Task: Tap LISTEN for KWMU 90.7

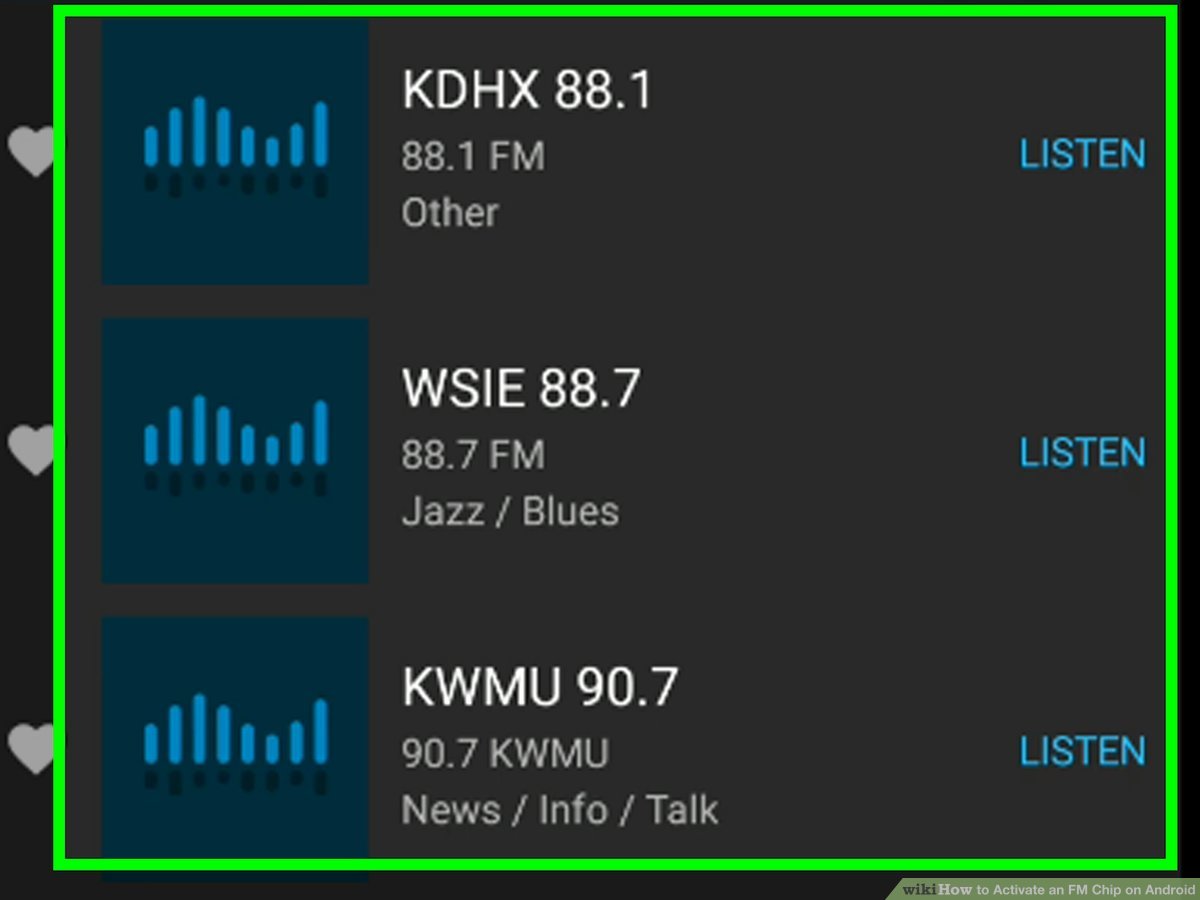Action: pos(1082,751)
